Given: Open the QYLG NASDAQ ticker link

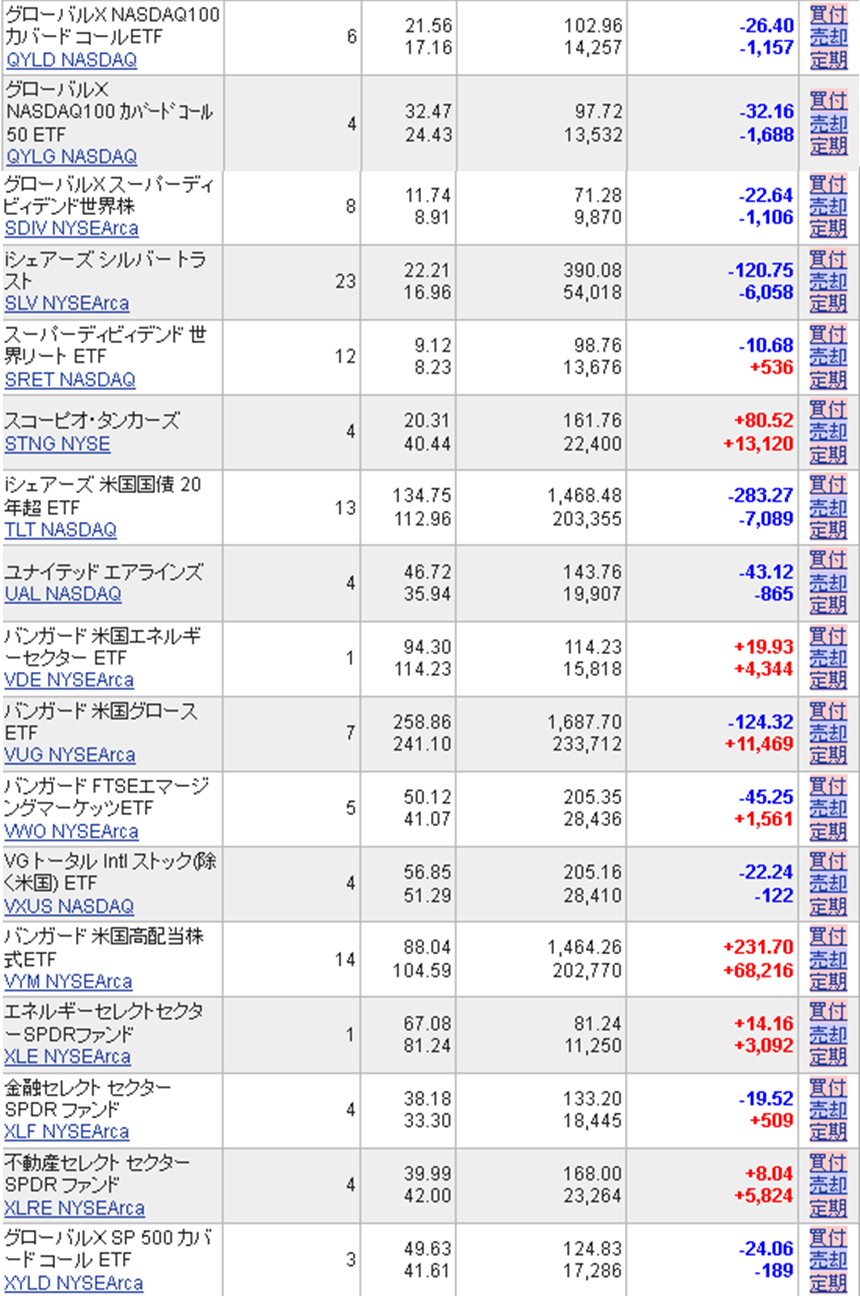Looking at the screenshot, I should [x=70, y=157].
